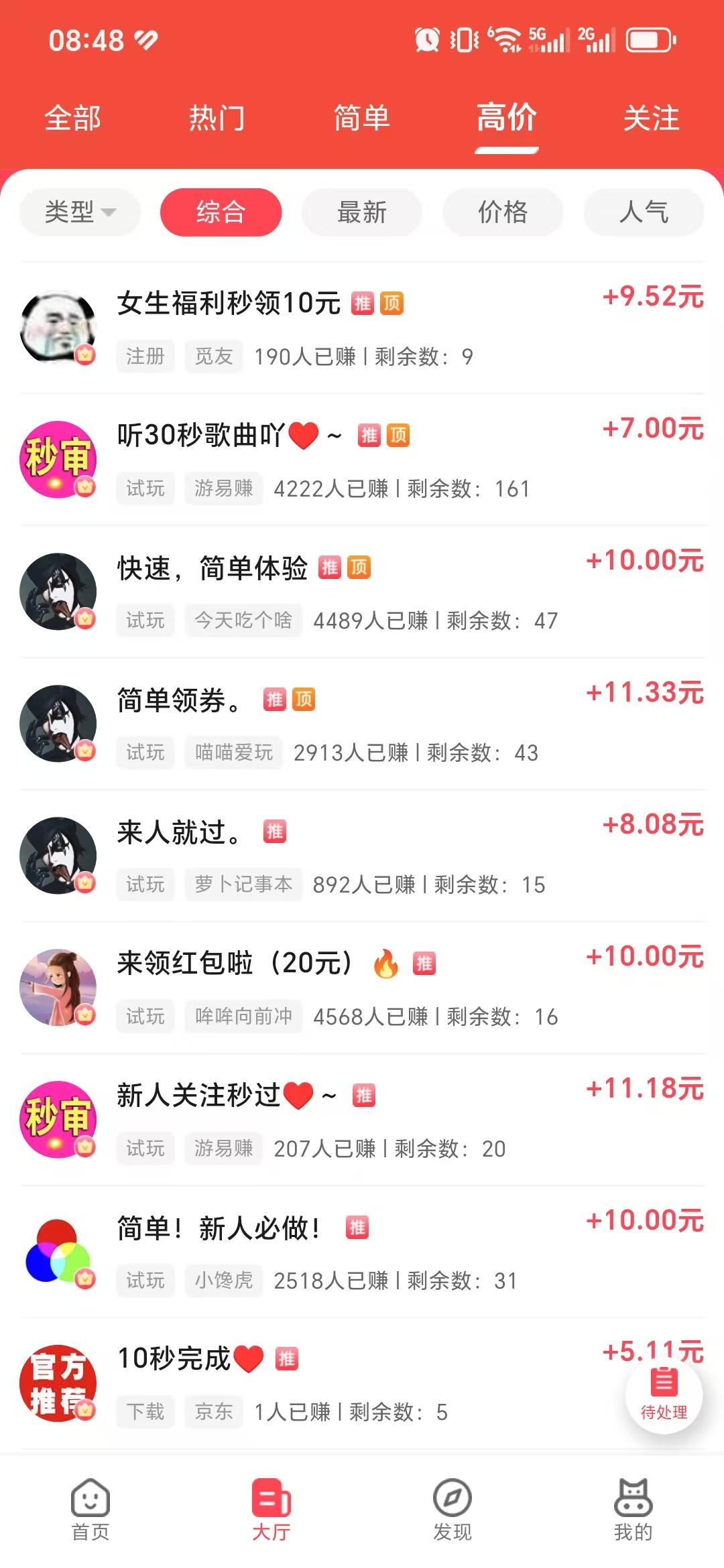Viewport: 724px width, 1568px height.
Task: Open the 类型 type filter dropdown
Action: click(78, 211)
